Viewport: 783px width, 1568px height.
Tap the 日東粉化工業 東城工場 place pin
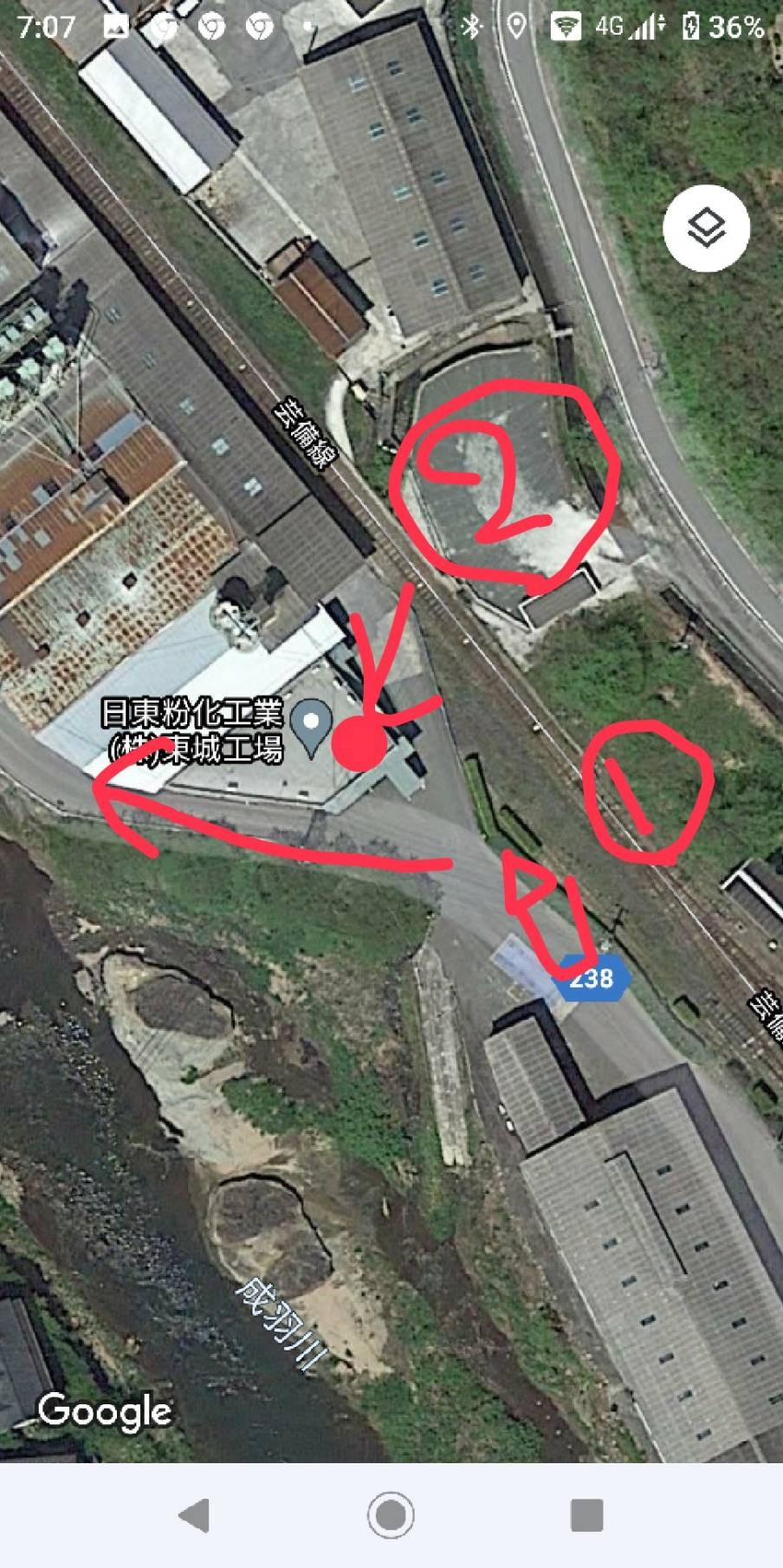coord(311,728)
